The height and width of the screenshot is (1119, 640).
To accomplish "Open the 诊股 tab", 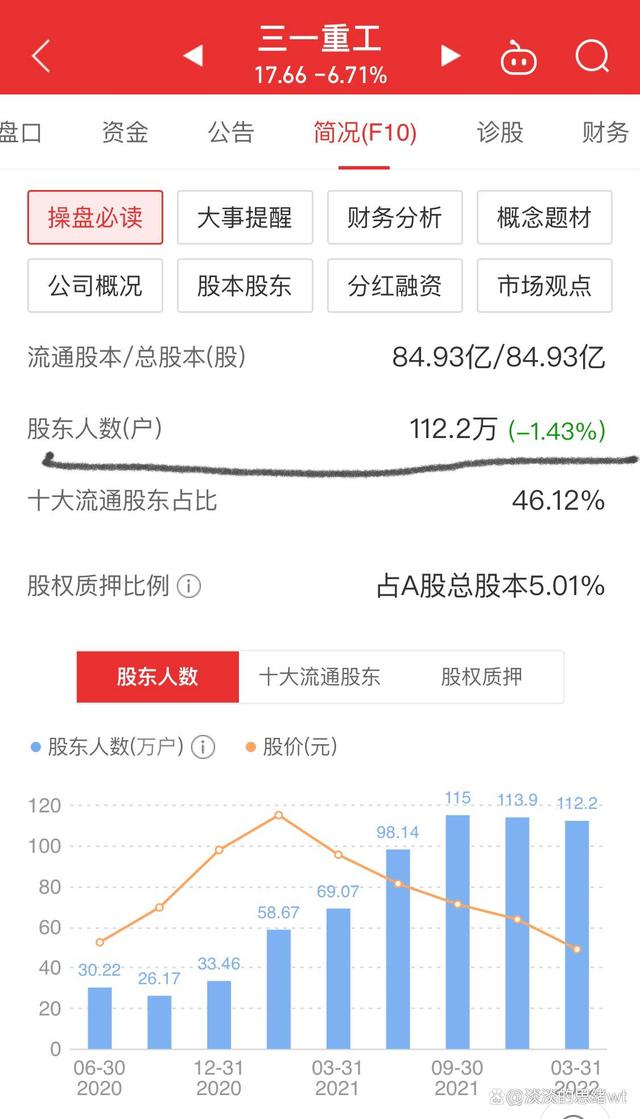I will 499,132.
